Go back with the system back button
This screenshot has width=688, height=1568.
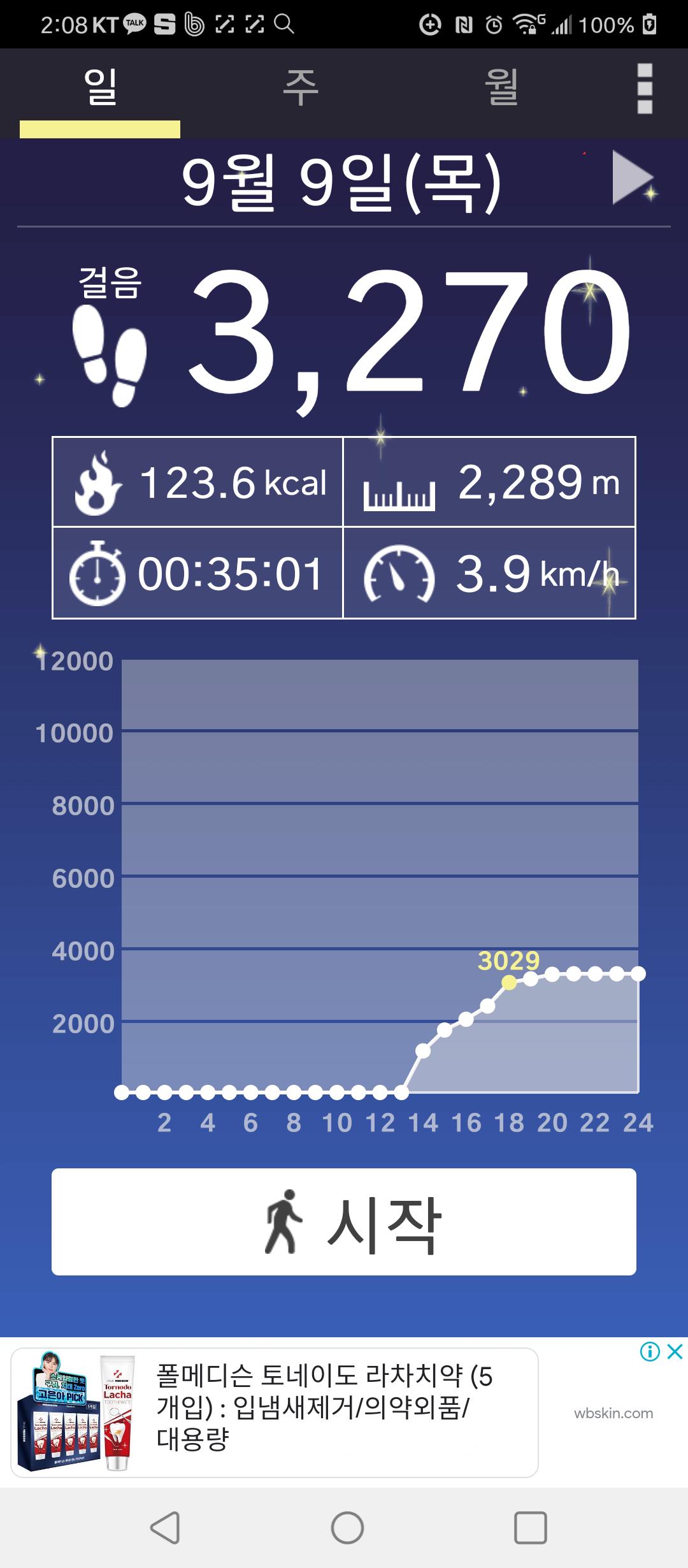(x=165, y=1527)
